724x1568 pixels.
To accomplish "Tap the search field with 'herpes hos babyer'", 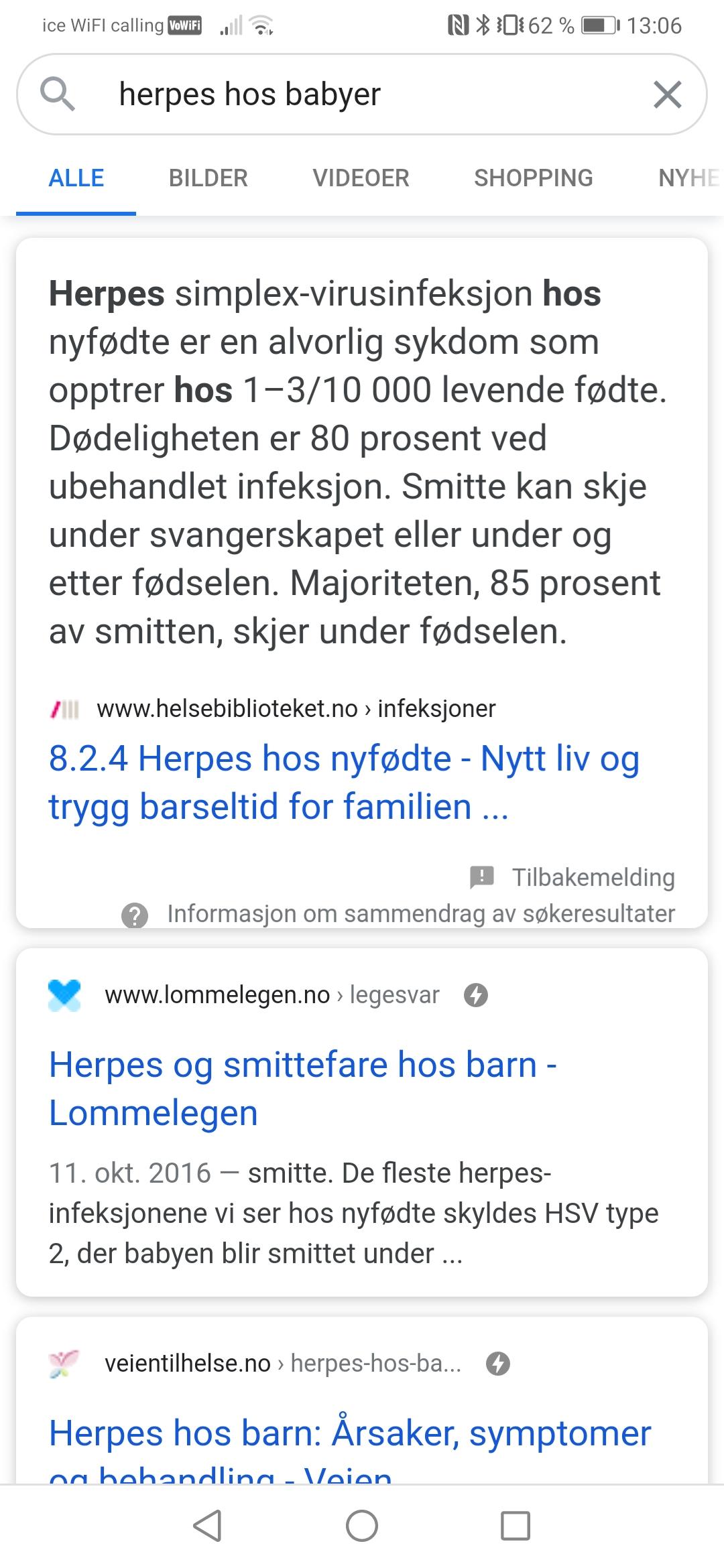I will 362,94.
